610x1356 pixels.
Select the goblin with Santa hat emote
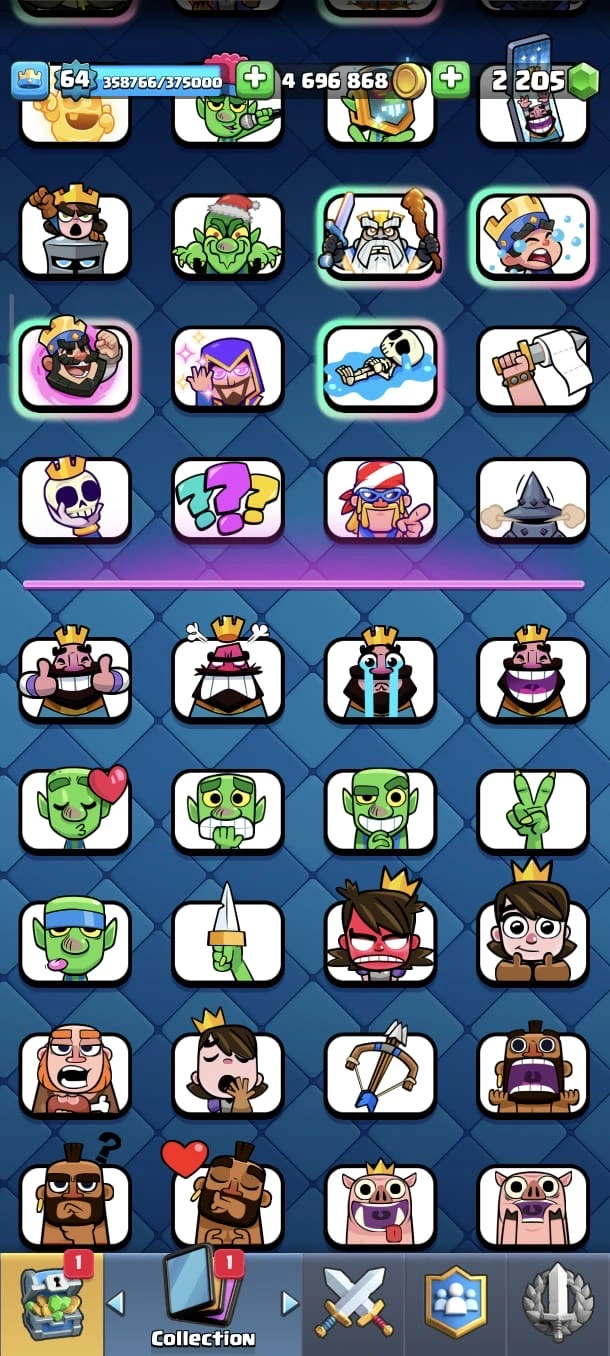tap(228, 236)
